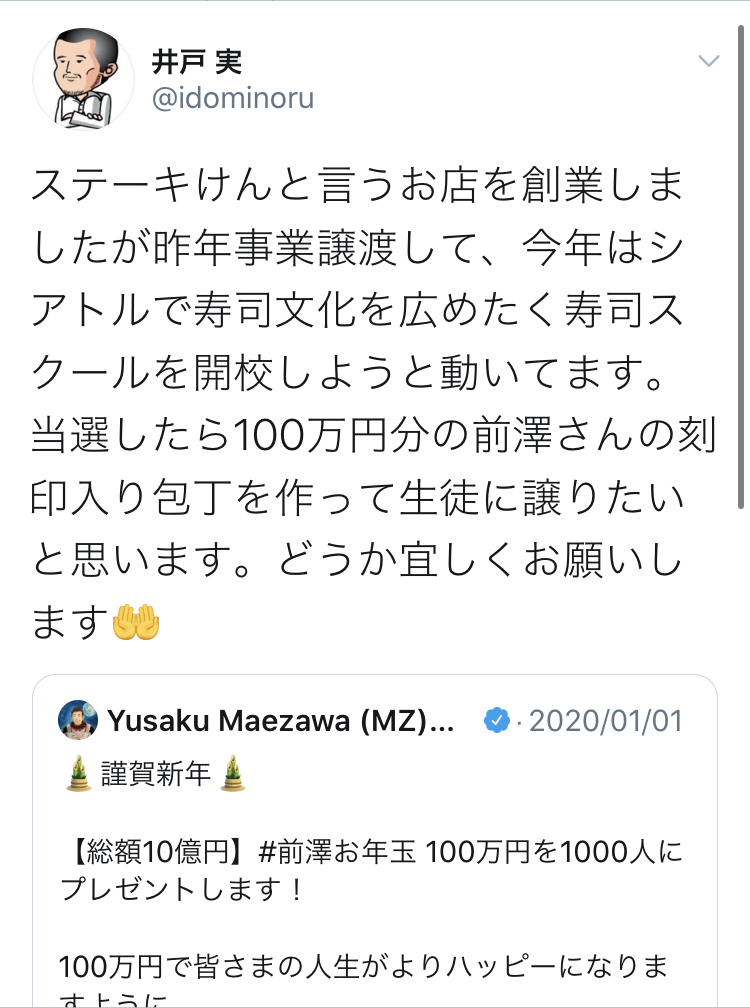The image size is (750, 1008).
Task: Open 井戸 実's profile picture
Action: [84, 83]
